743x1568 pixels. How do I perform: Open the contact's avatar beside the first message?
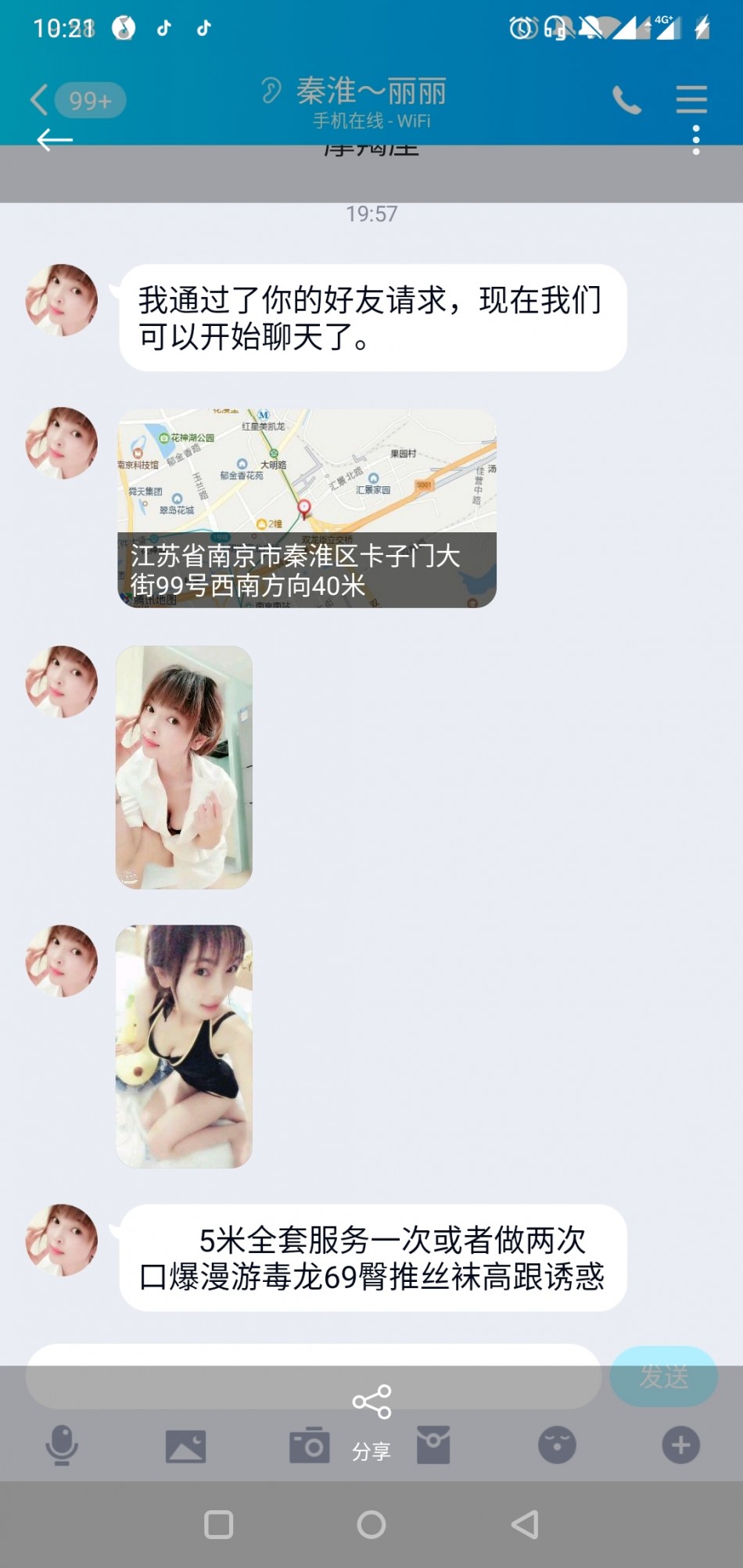click(62, 300)
